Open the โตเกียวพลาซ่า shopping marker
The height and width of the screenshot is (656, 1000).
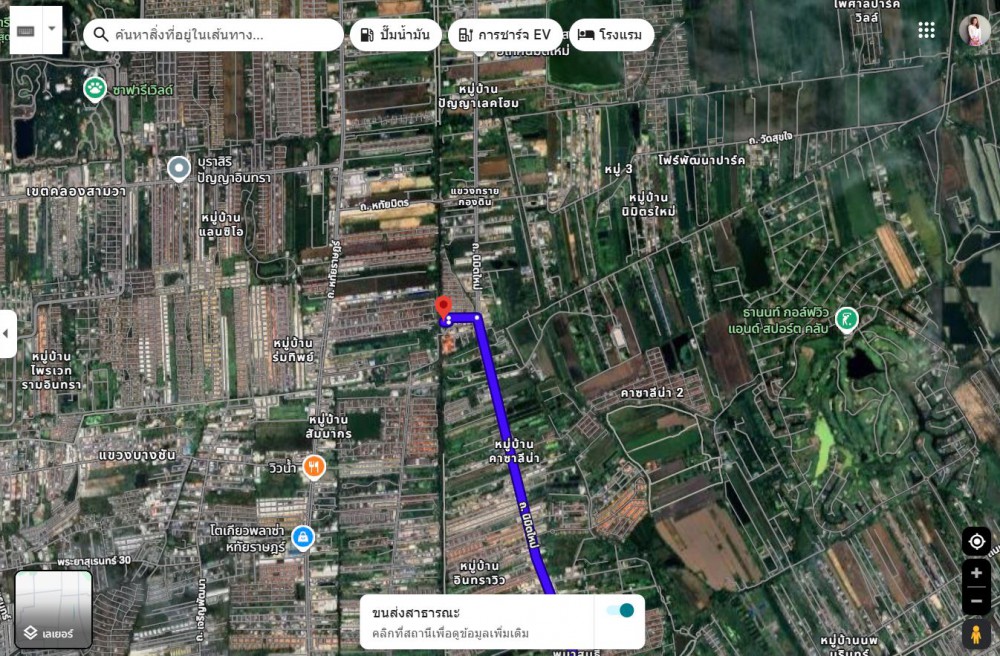click(302, 538)
